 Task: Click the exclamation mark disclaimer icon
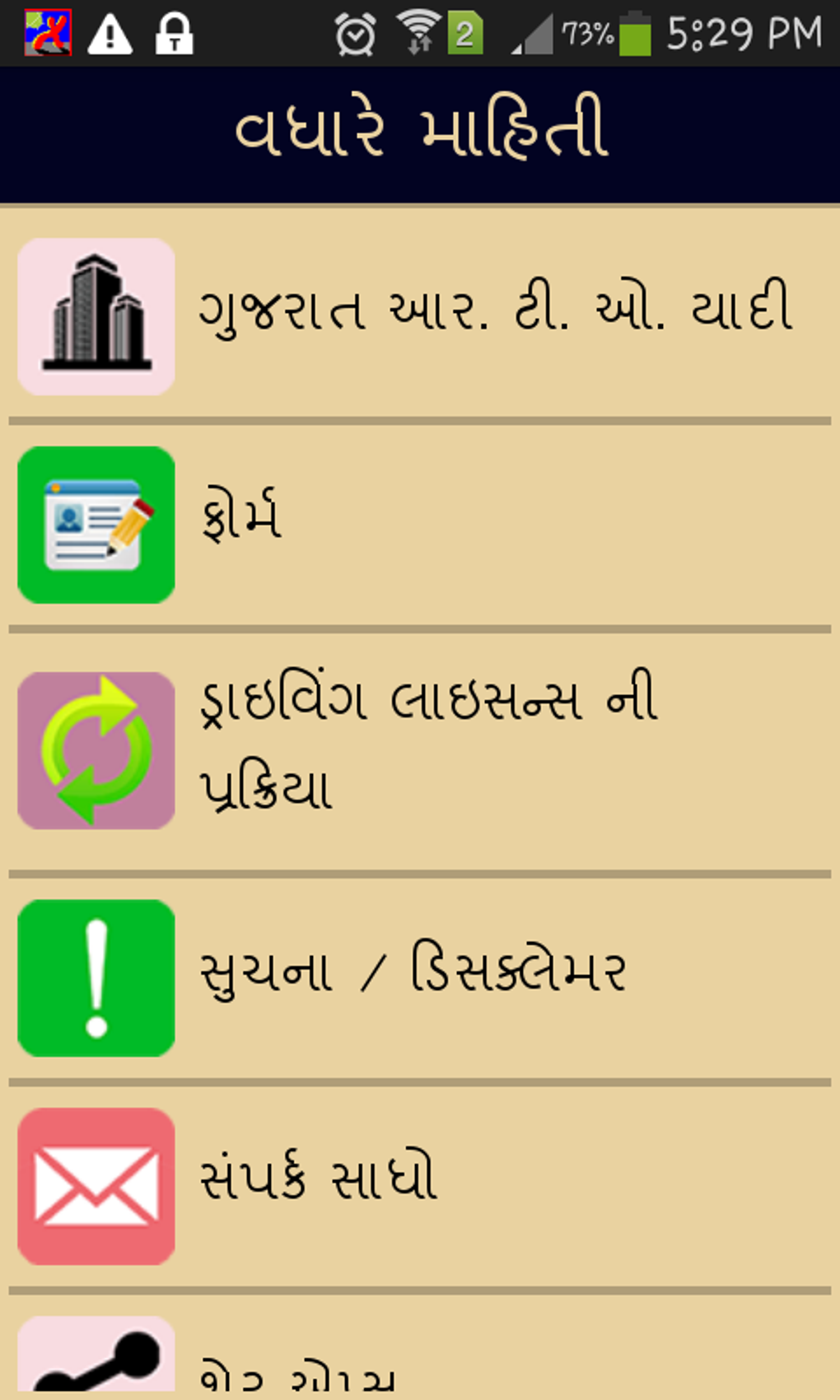pyautogui.click(x=96, y=976)
